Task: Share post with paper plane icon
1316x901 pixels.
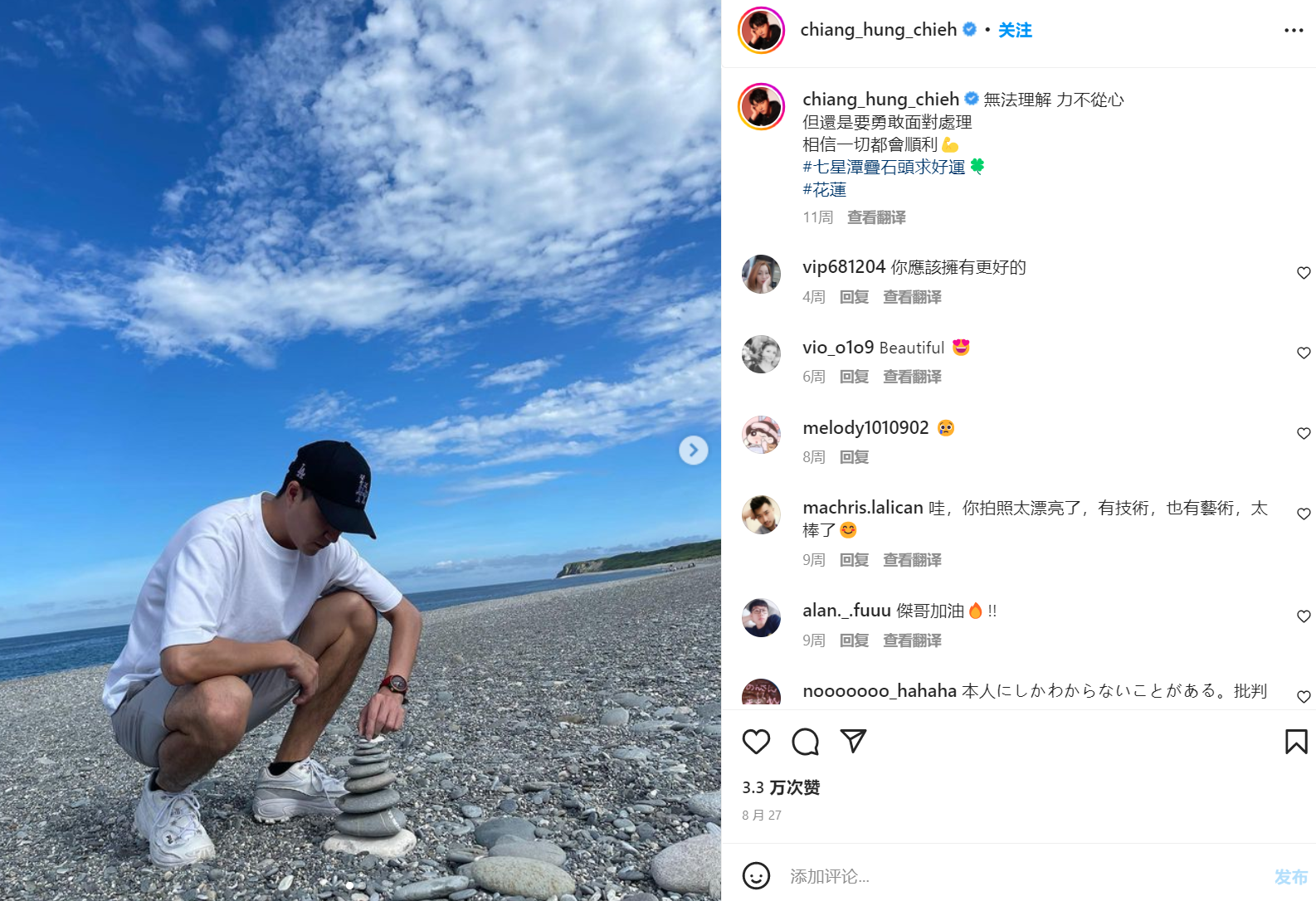Action: point(853,741)
